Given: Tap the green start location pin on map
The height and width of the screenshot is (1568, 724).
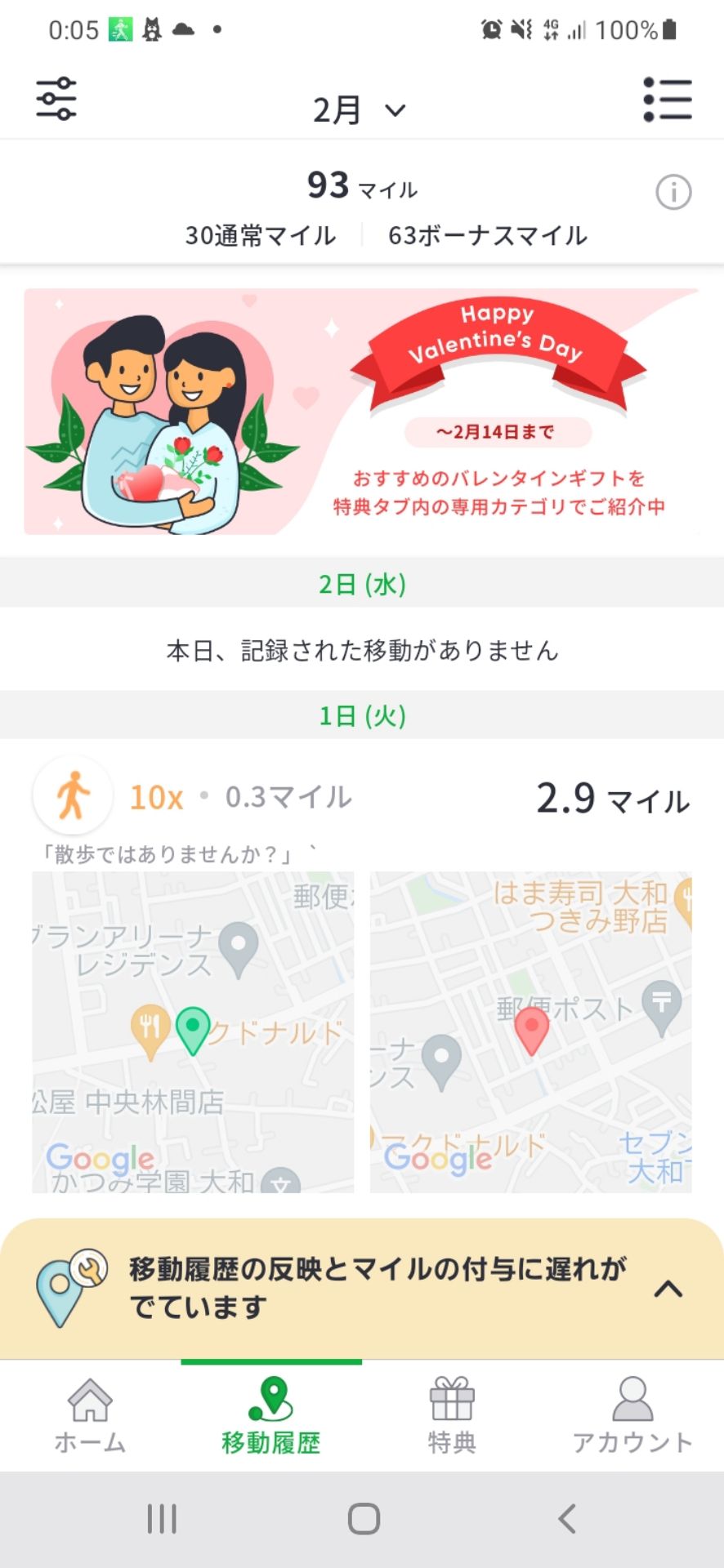Looking at the screenshot, I should point(193,1025).
